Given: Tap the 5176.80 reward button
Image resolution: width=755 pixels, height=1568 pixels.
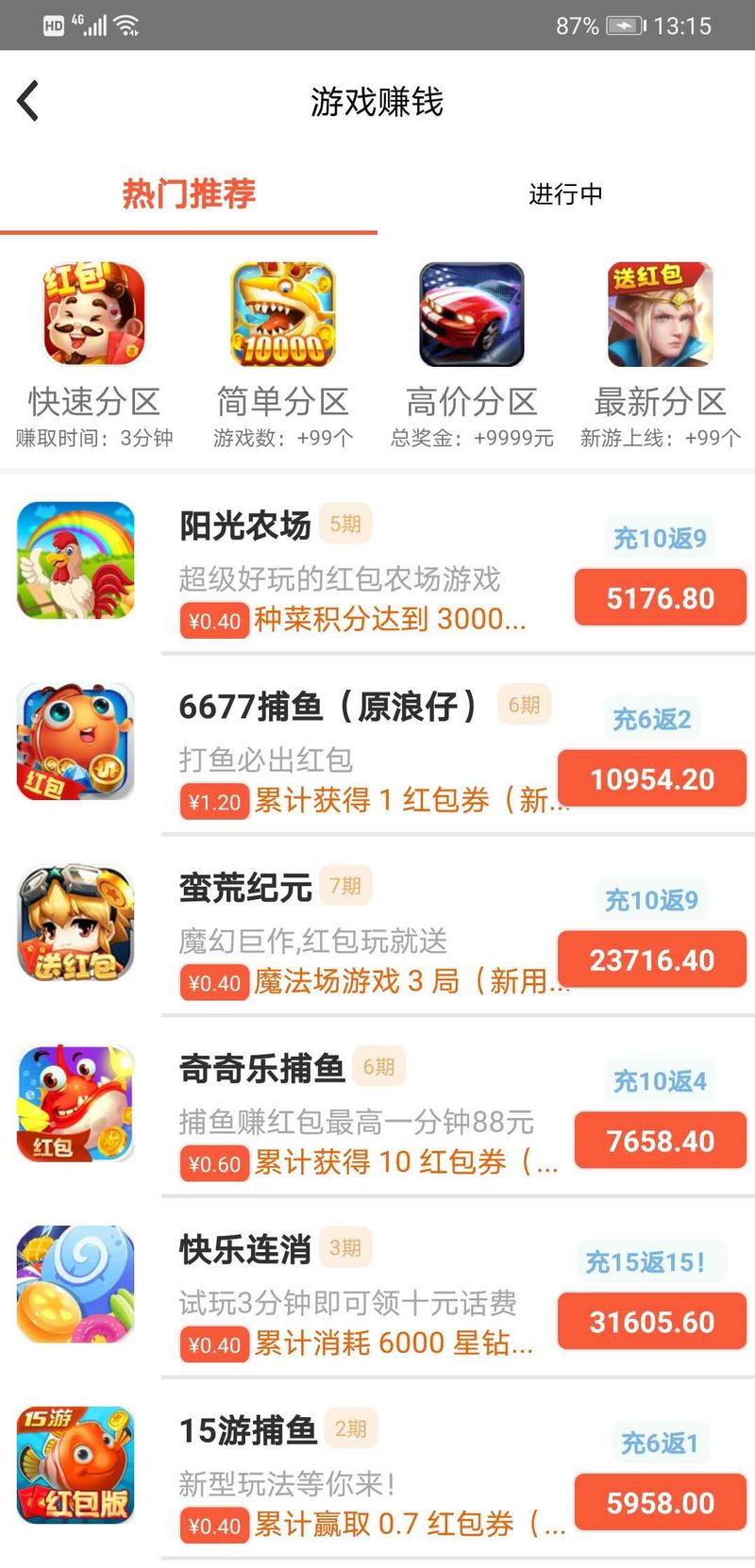Looking at the screenshot, I should tap(660, 598).
